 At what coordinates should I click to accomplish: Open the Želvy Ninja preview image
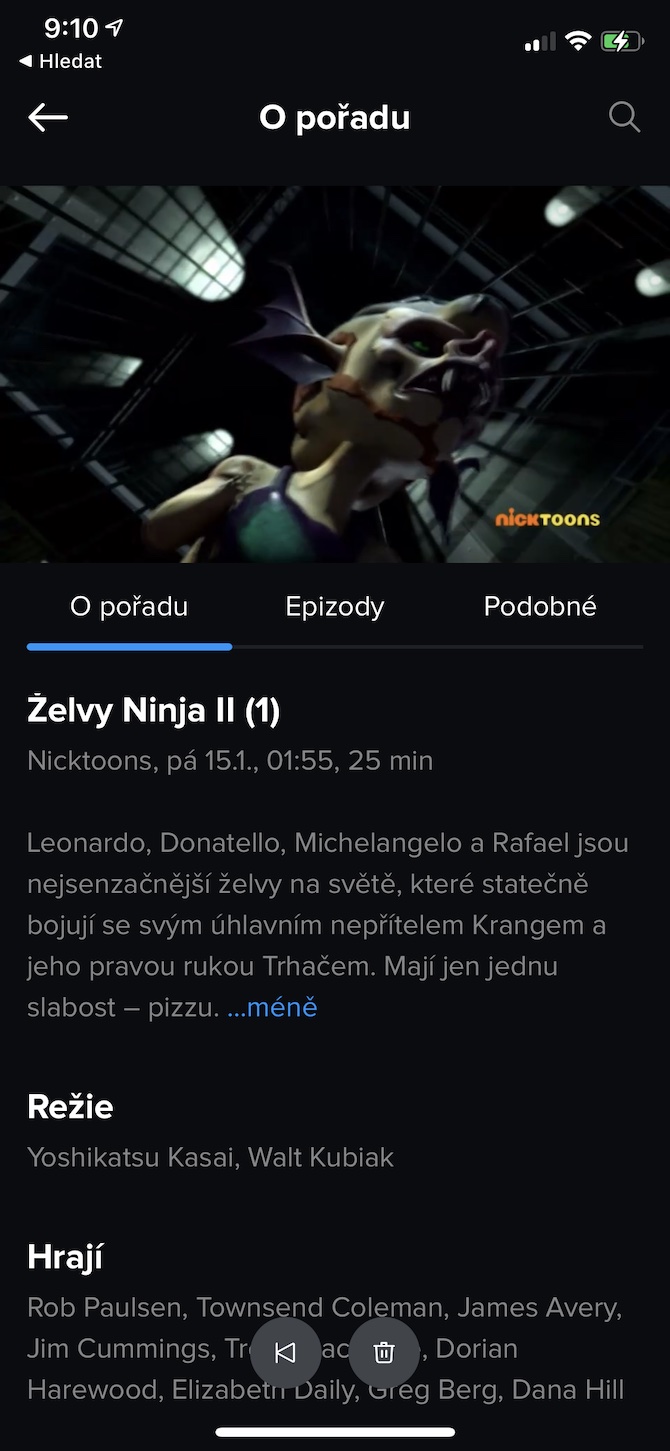335,374
